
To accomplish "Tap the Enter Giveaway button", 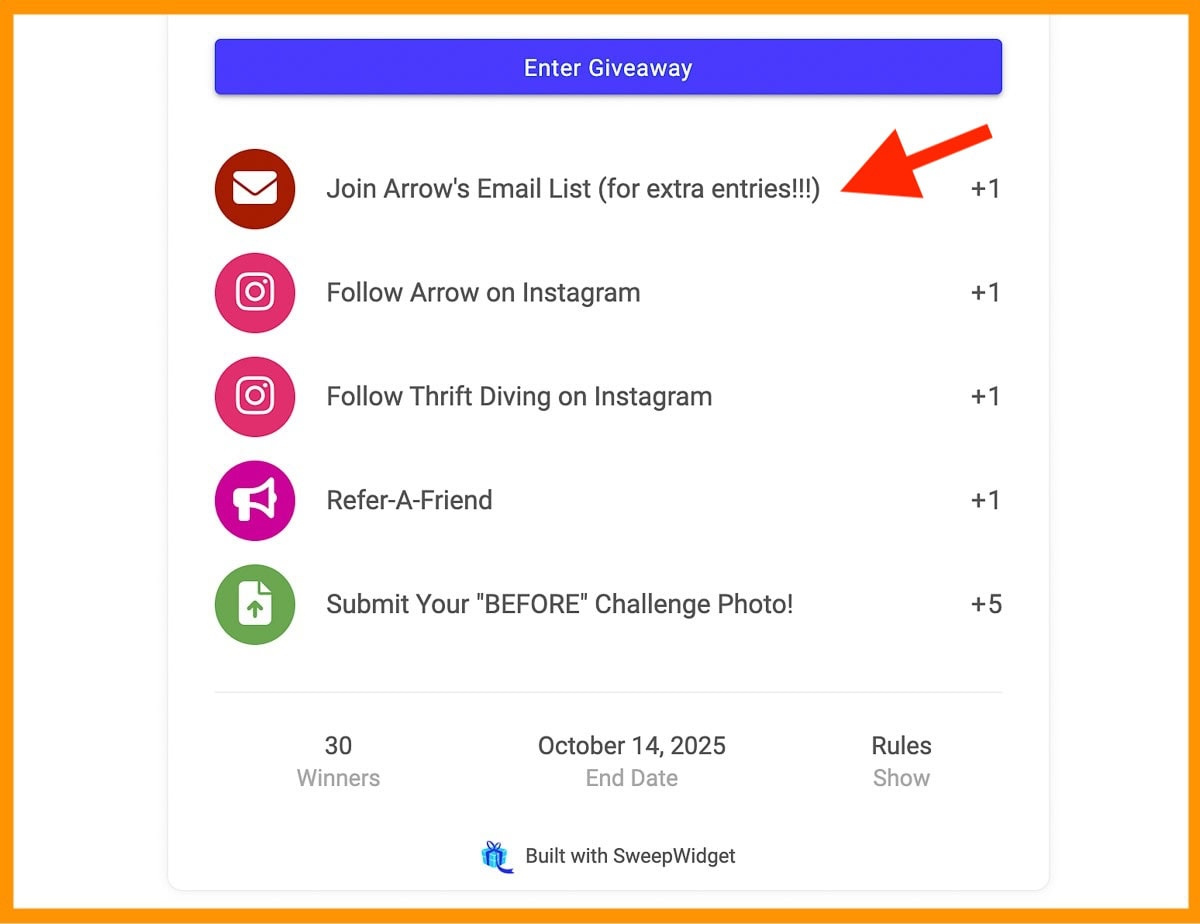I will click(x=608, y=68).
